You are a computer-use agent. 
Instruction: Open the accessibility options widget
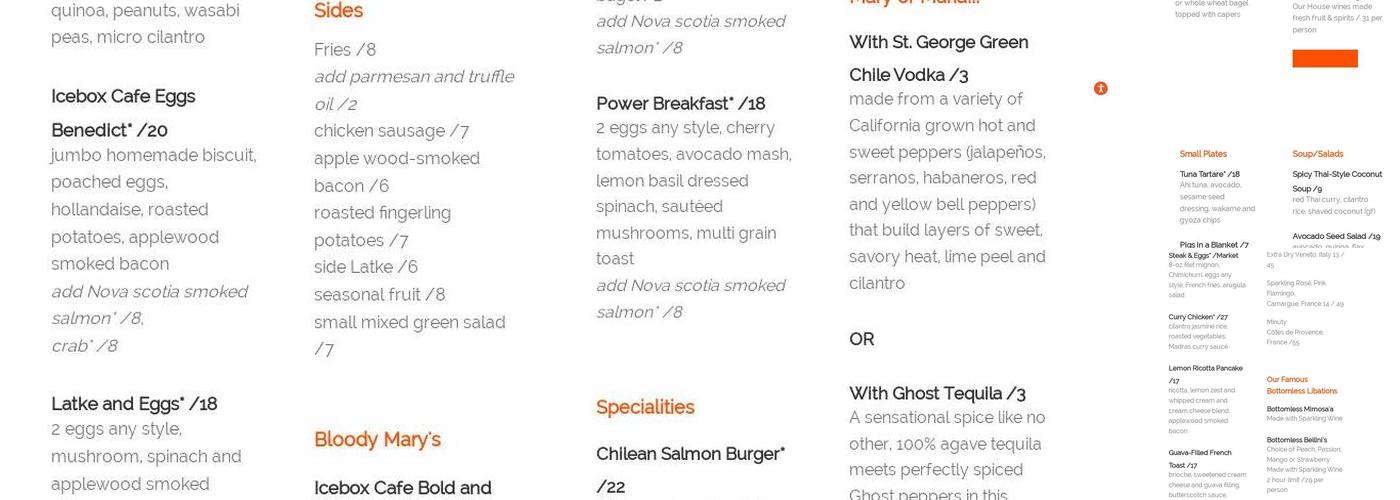(x=1100, y=88)
